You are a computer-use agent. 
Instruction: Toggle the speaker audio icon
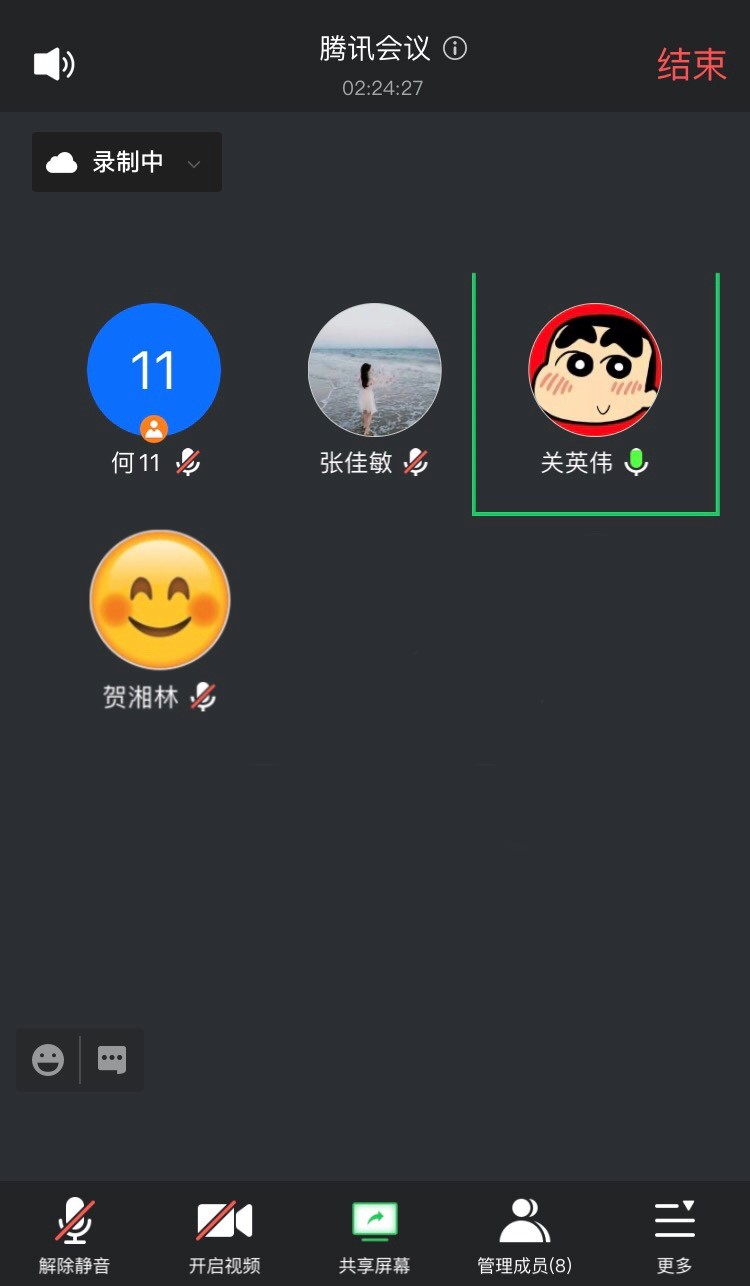[54, 64]
